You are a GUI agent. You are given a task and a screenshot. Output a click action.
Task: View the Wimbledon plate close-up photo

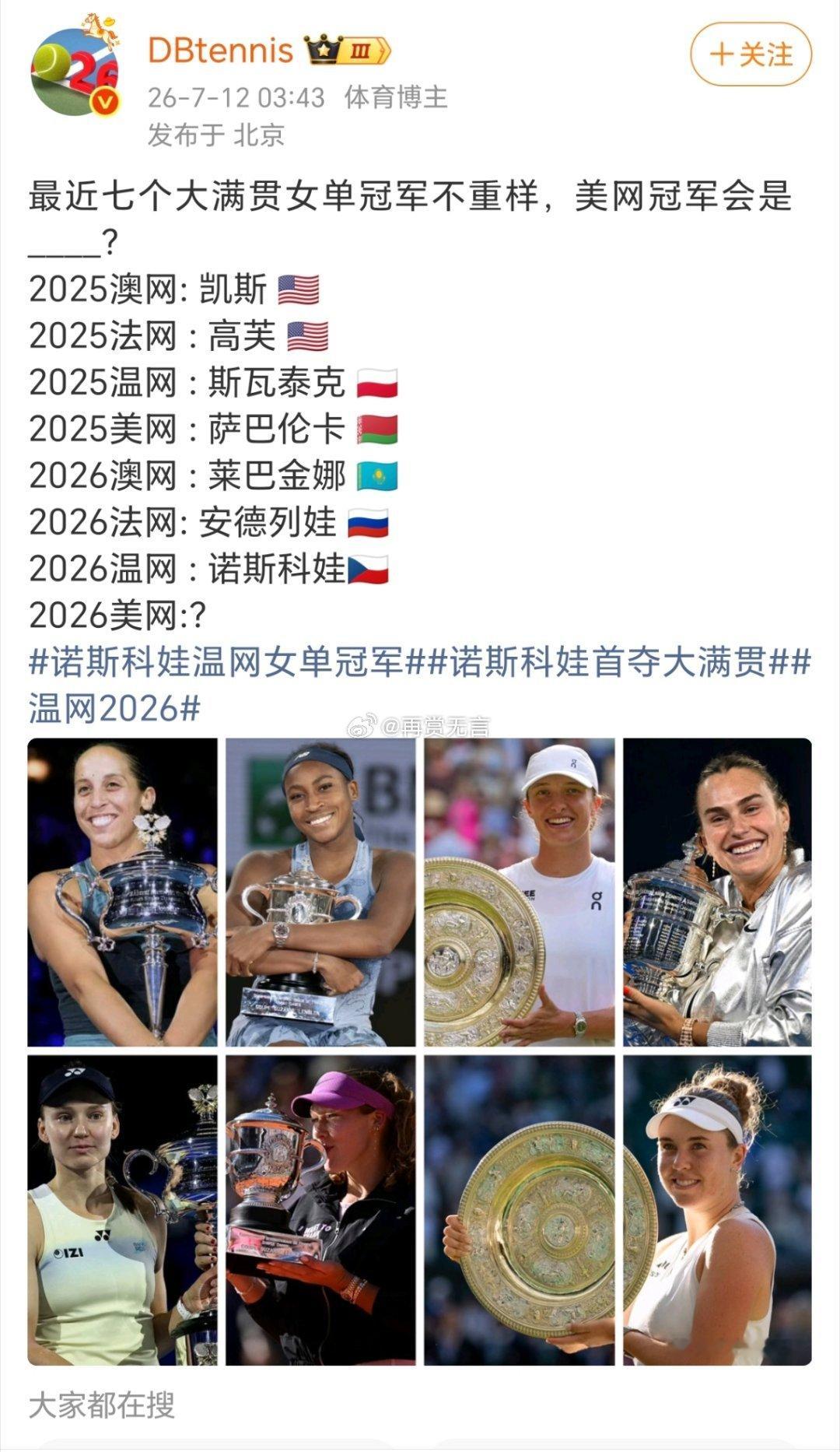pos(519,1210)
